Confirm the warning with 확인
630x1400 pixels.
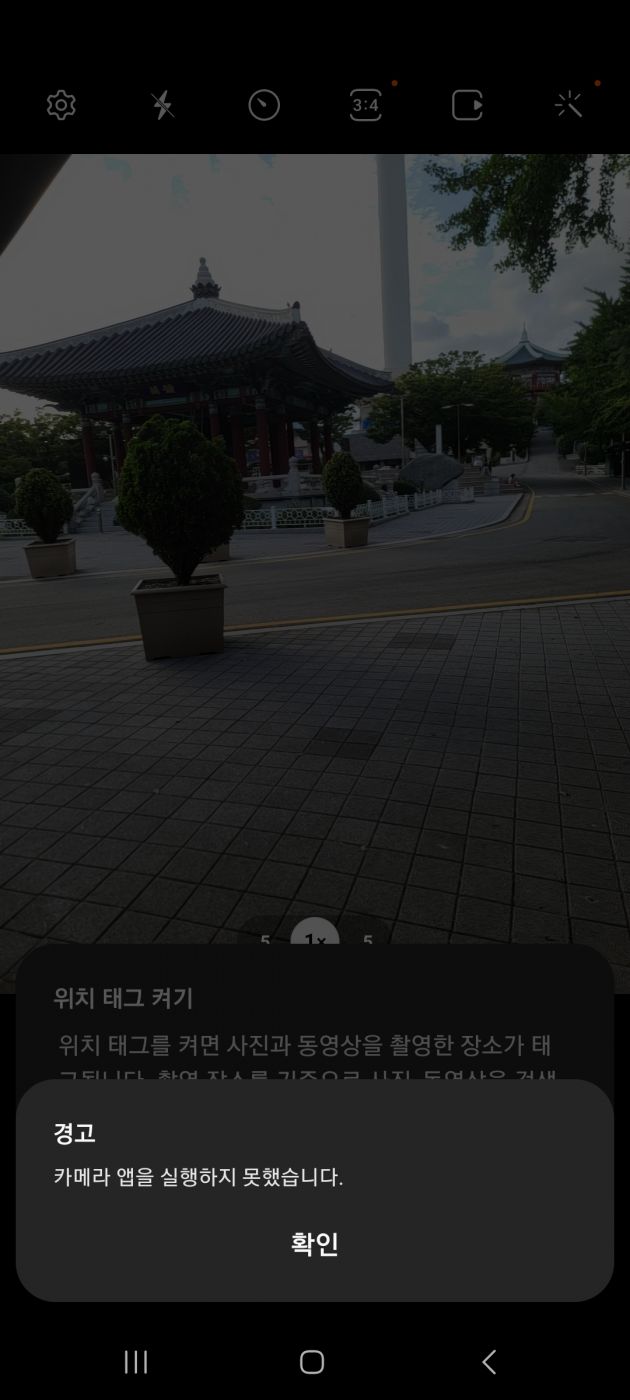coord(314,1244)
